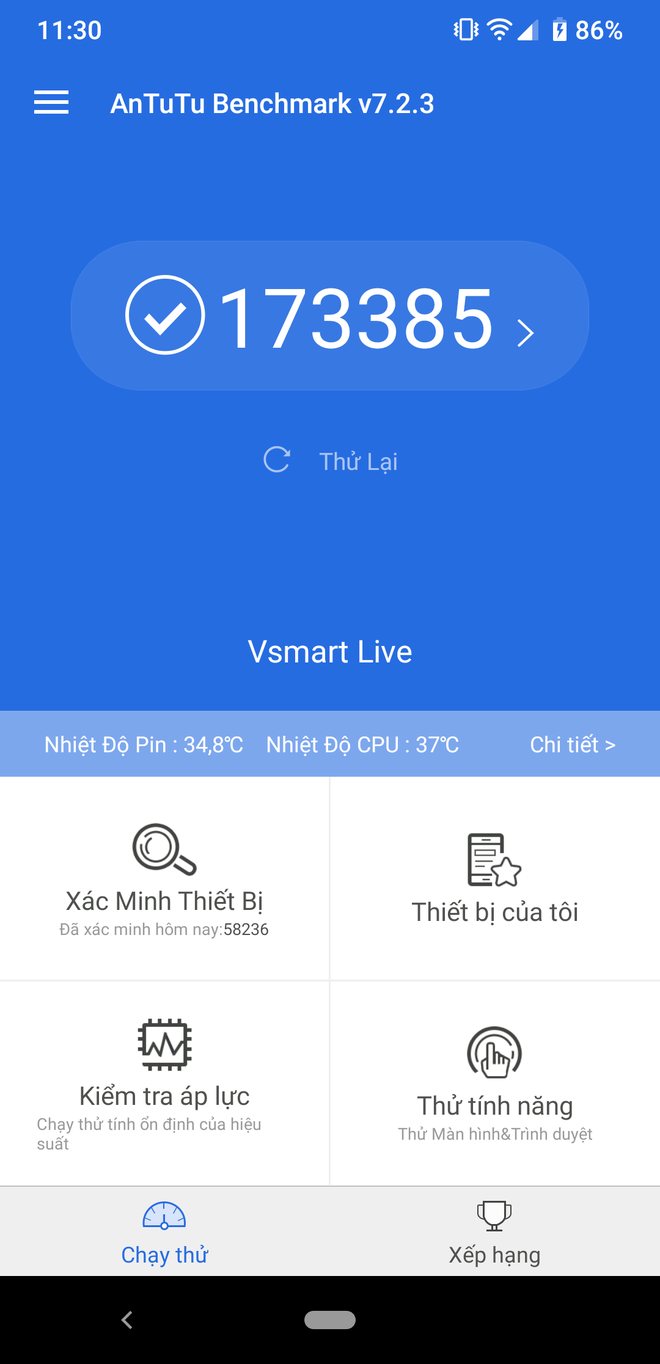Open Kiểm tra áp lực stress test
The image size is (660, 1364).
165,1084
